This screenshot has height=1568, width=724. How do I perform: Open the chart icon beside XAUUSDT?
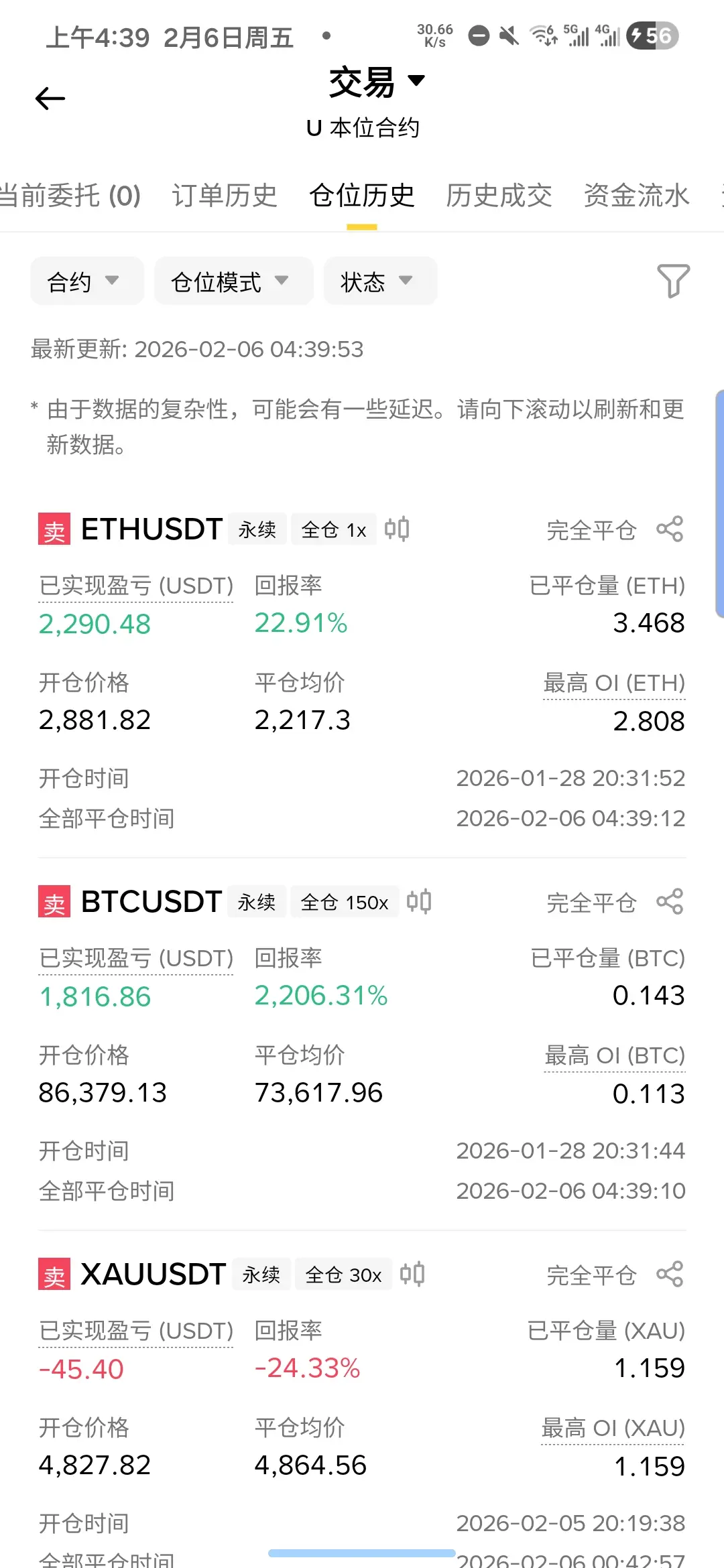(412, 1275)
